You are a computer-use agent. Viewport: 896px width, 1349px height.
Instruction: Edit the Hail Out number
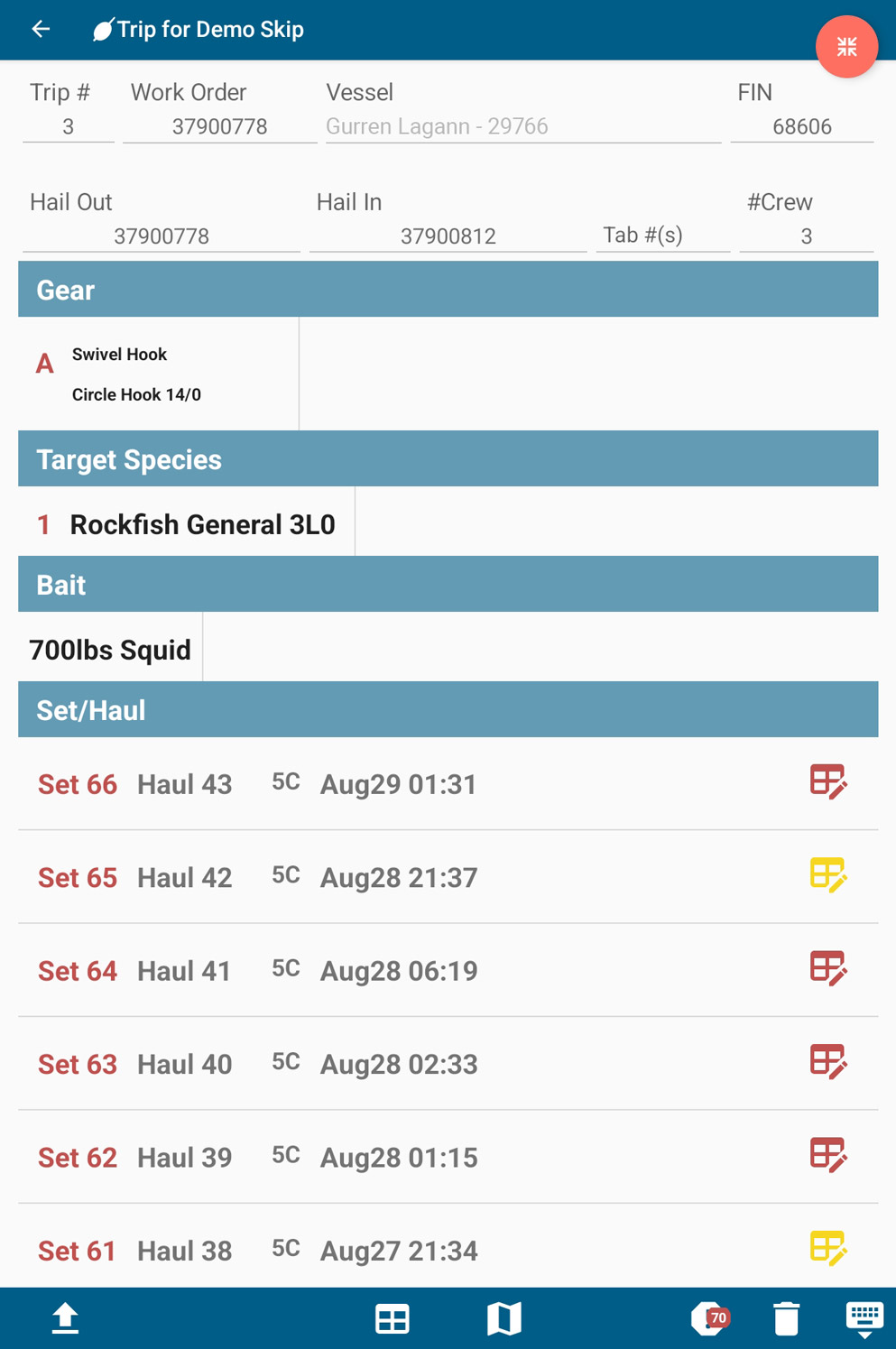161,236
